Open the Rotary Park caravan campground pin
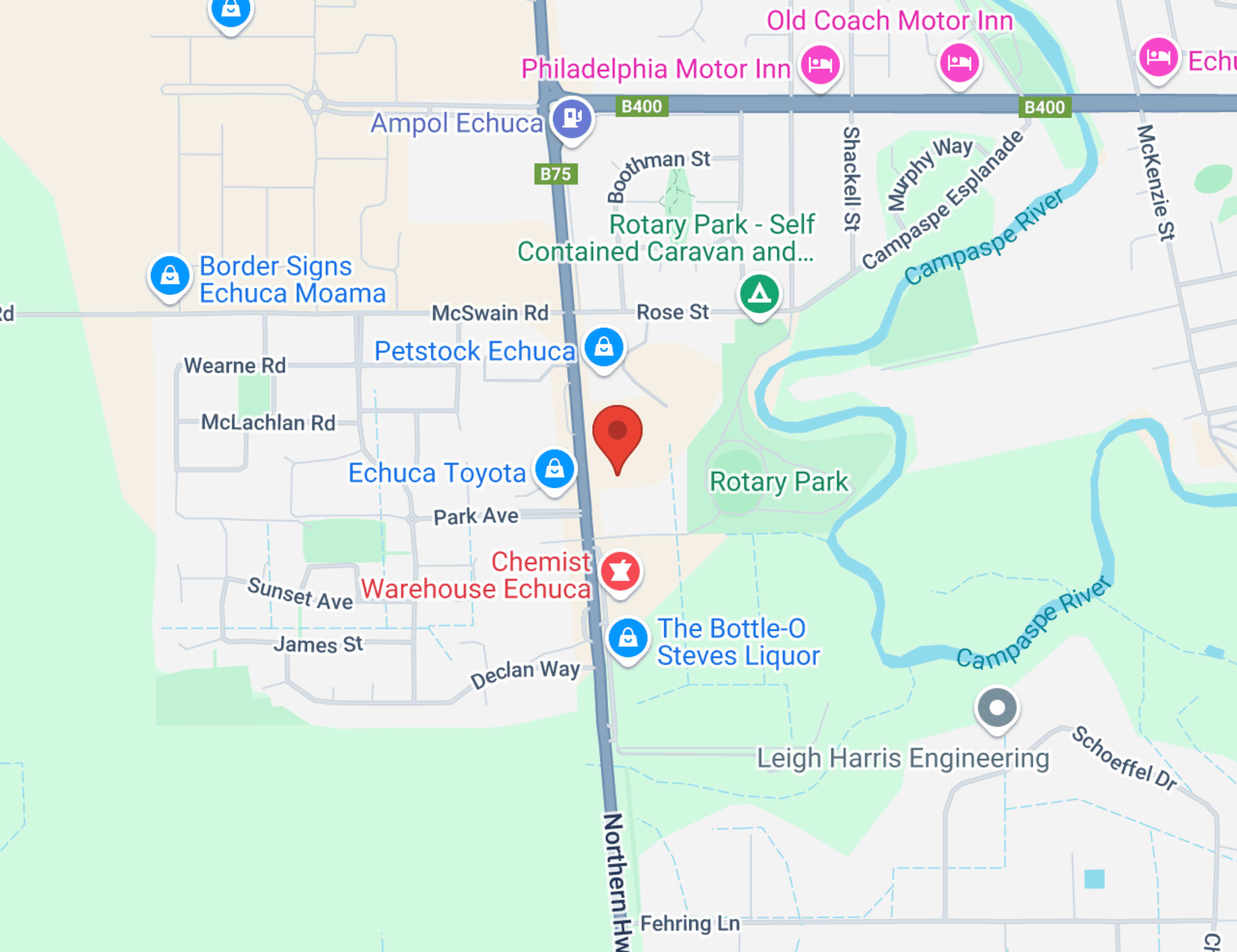The image size is (1237, 952). point(759,294)
